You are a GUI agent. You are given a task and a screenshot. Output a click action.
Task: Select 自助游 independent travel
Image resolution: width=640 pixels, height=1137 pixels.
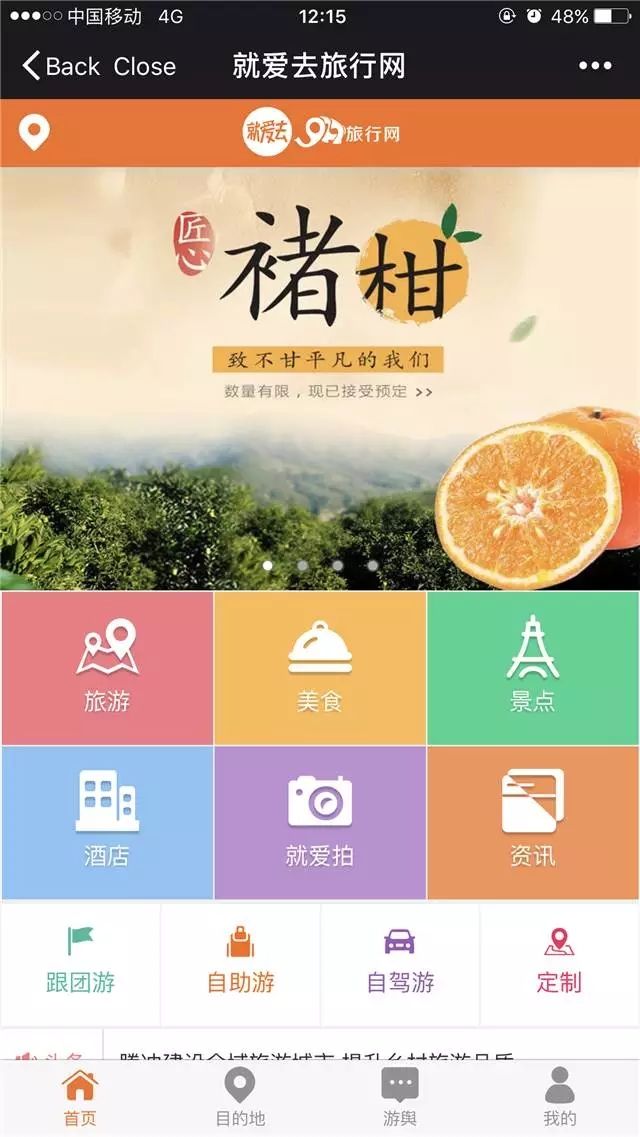click(x=240, y=963)
